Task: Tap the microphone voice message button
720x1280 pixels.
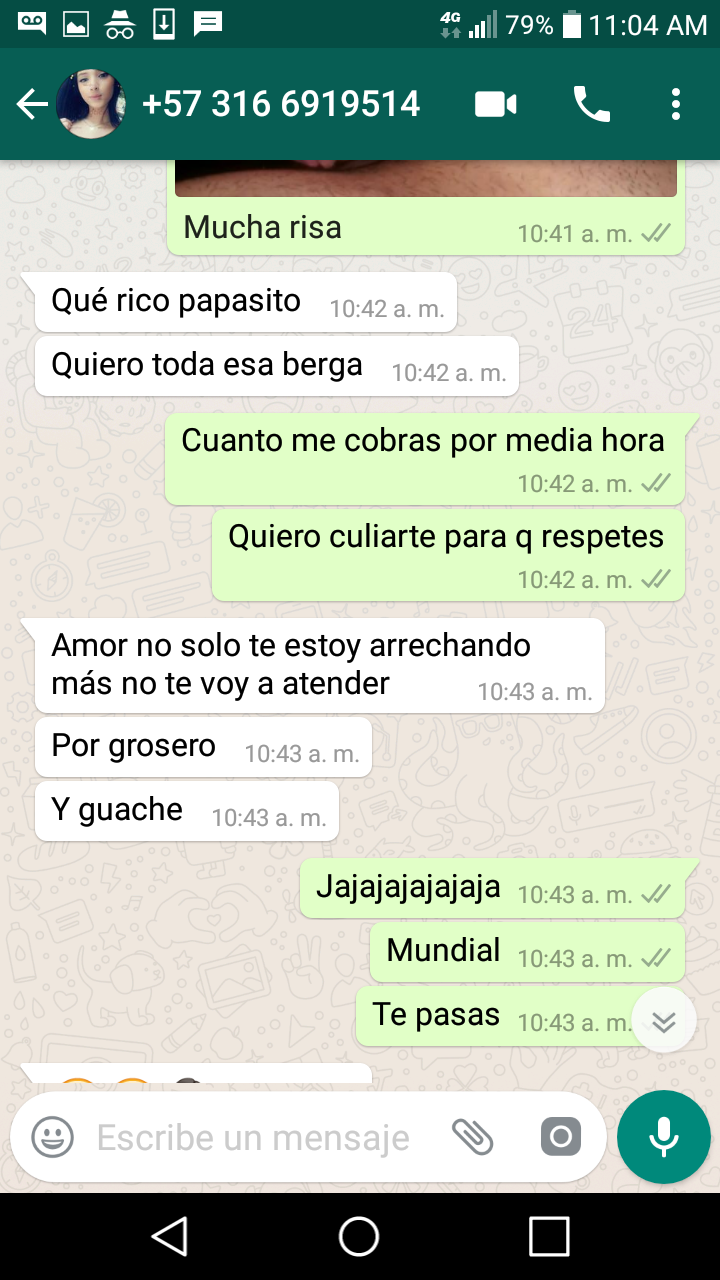Action: [664, 1137]
